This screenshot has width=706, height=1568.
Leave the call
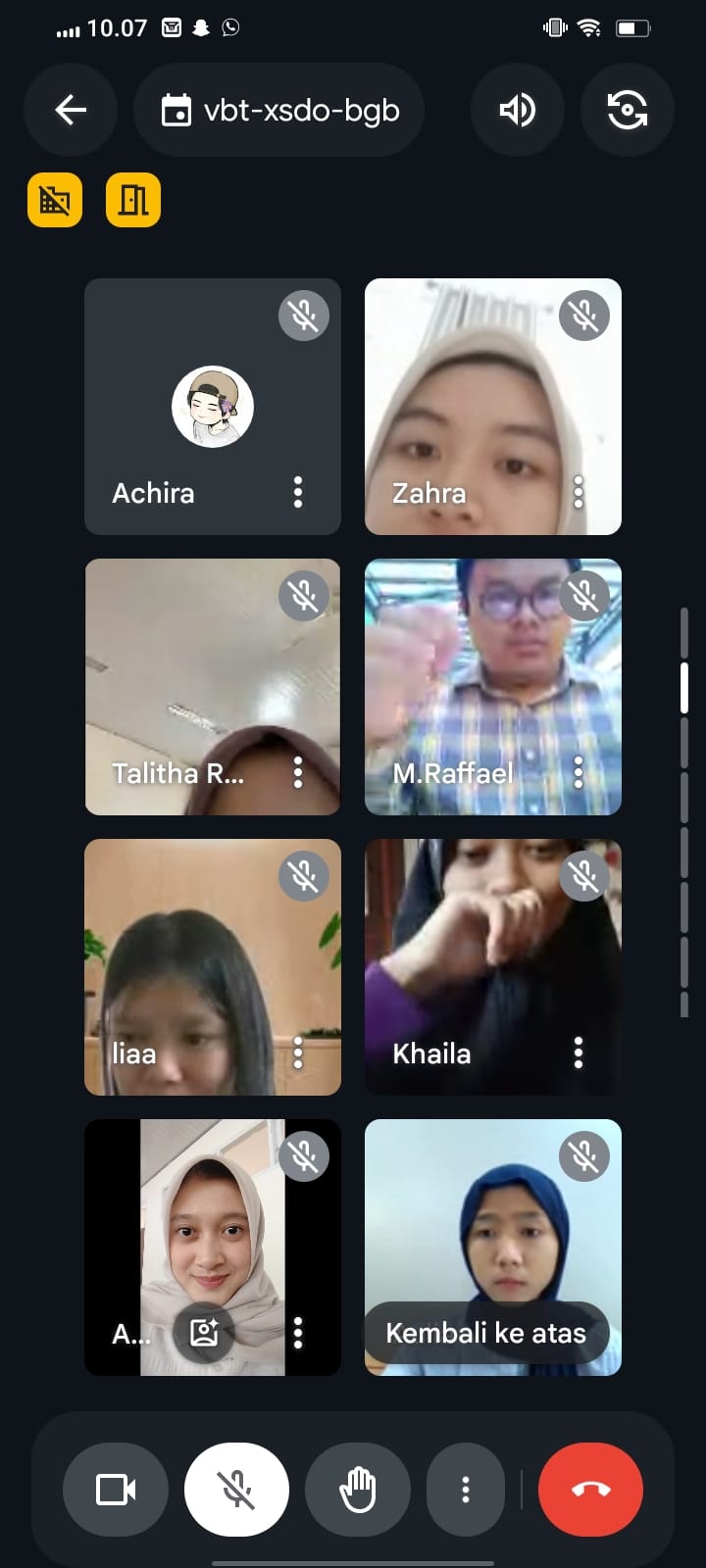pyautogui.click(x=590, y=1490)
